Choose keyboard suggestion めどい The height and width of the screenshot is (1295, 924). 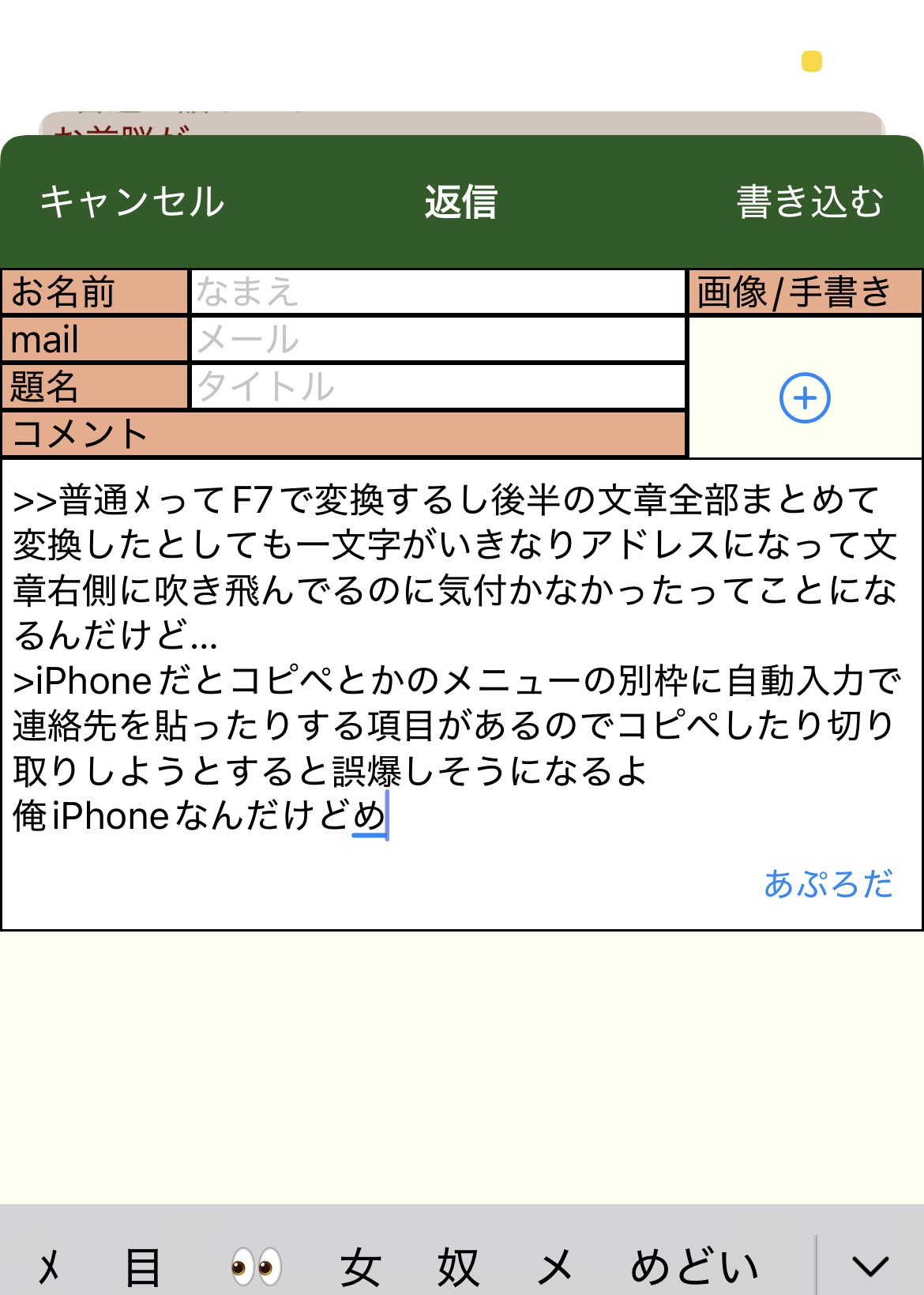tap(693, 1267)
